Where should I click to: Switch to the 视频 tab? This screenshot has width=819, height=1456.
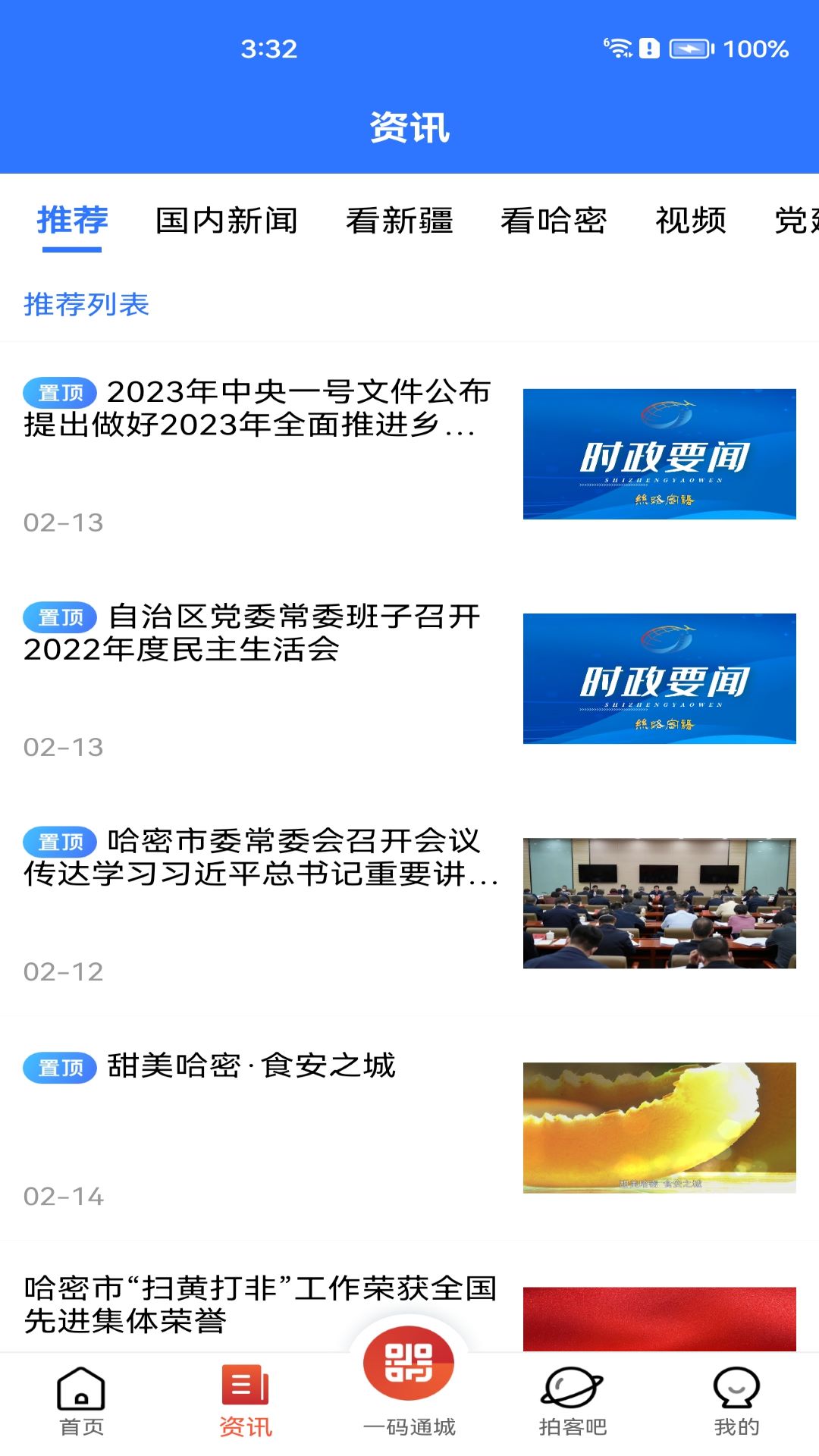691,221
